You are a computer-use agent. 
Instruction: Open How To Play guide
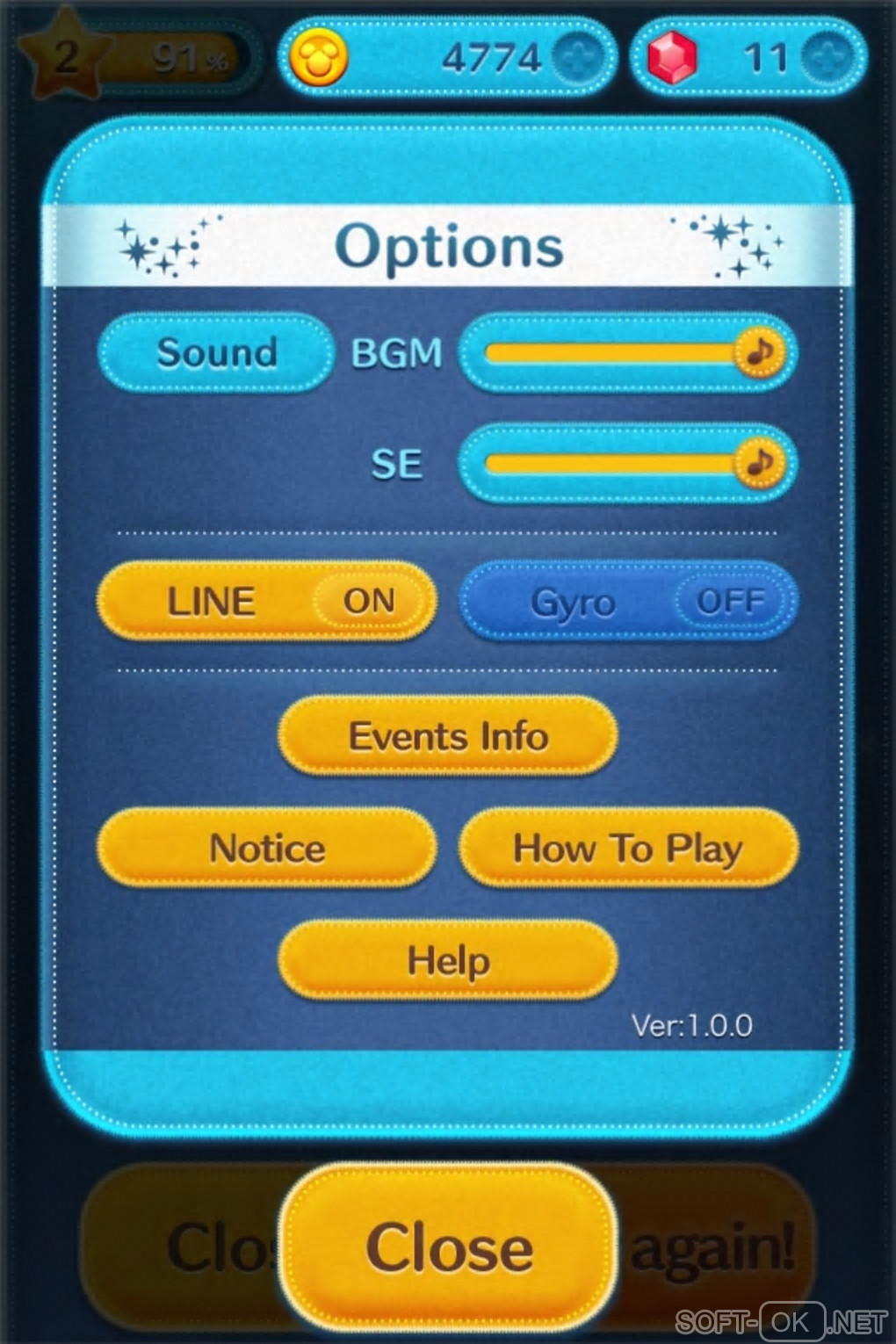(628, 848)
